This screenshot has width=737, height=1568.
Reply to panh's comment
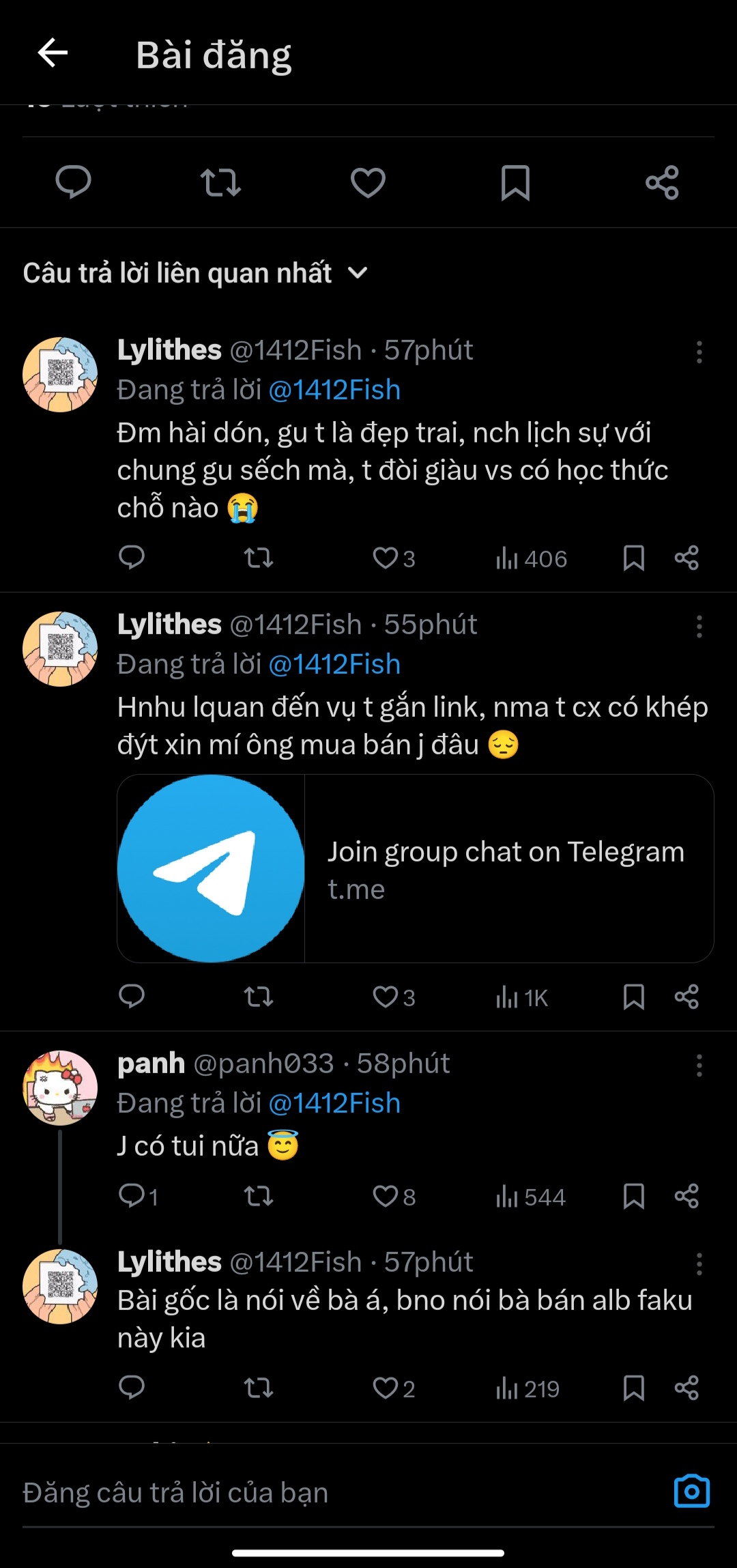pyautogui.click(x=132, y=1196)
